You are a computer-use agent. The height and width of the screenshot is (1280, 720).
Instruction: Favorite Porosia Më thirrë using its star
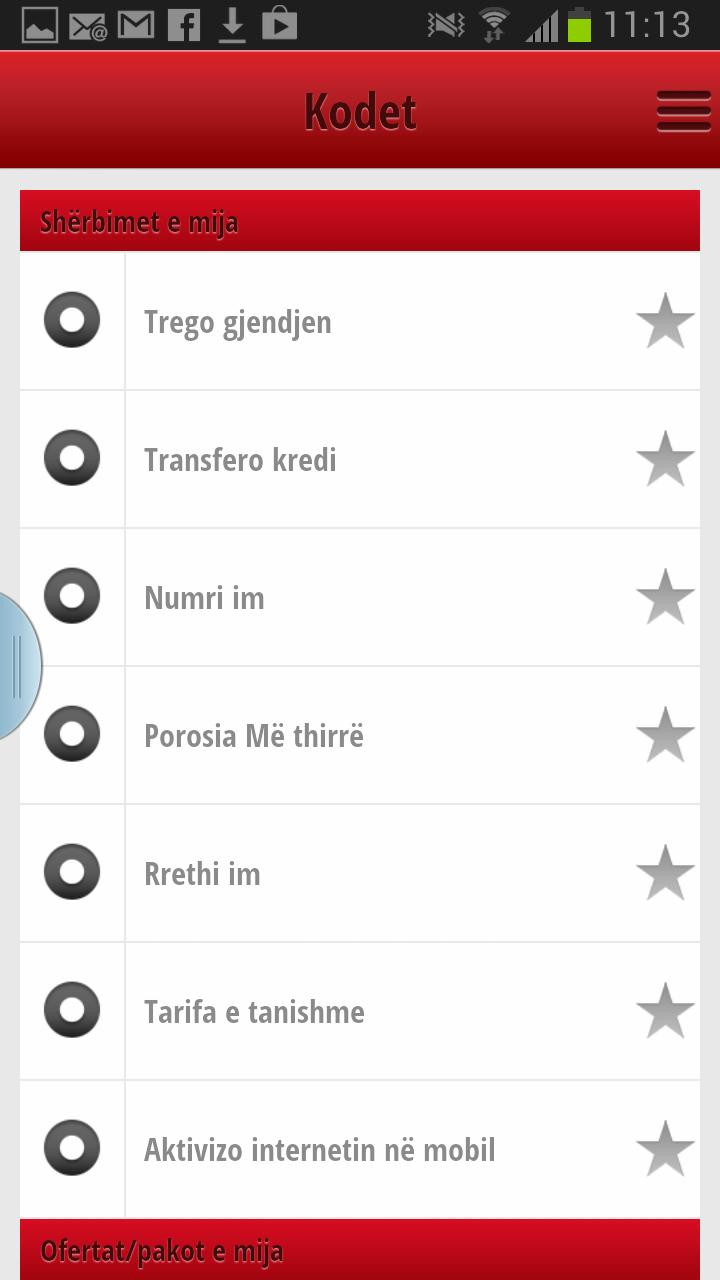click(x=664, y=735)
